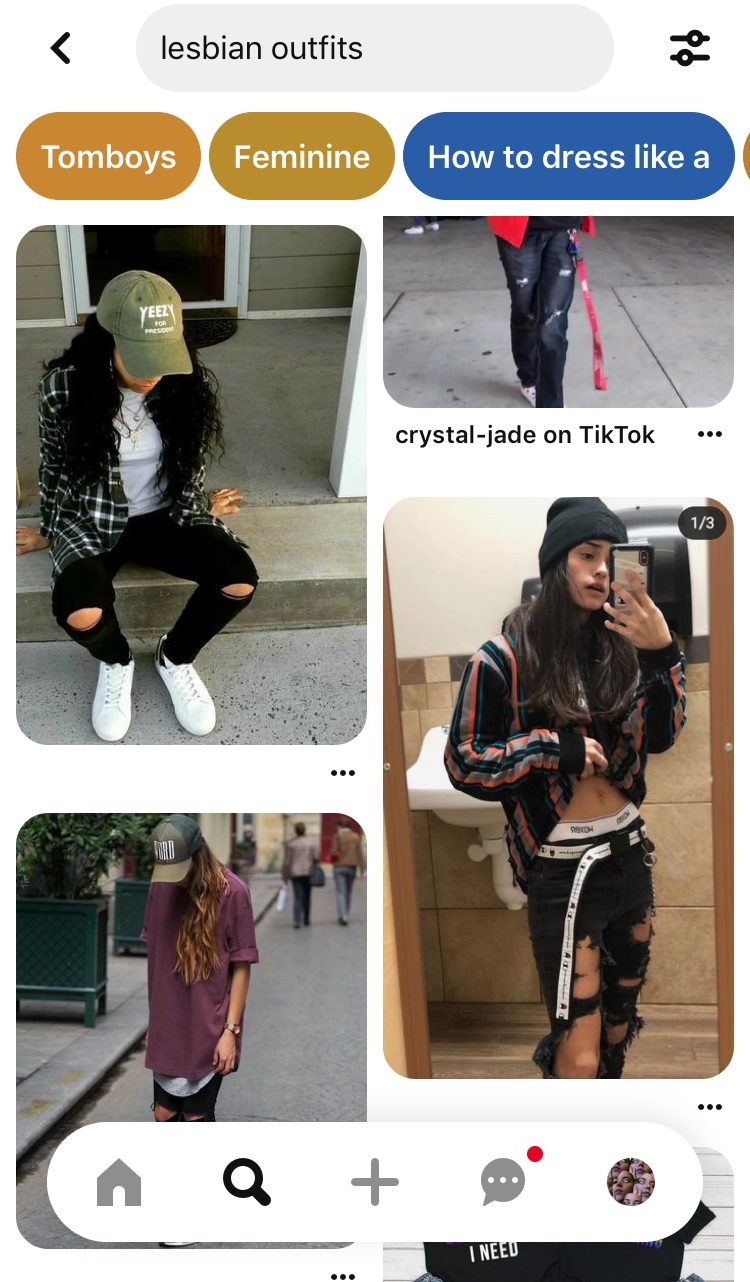Open options for crystal-jade on TikTok pin
The height and width of the screenshot is (1282, 750).
710,435
